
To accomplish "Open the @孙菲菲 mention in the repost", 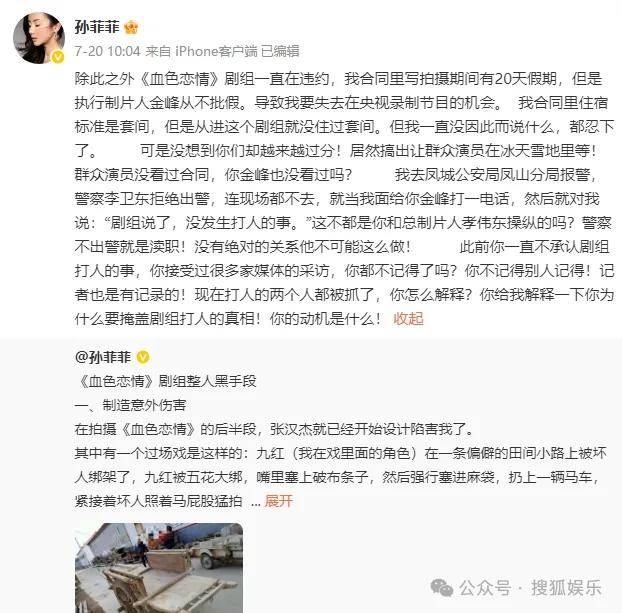I will 104,357.
